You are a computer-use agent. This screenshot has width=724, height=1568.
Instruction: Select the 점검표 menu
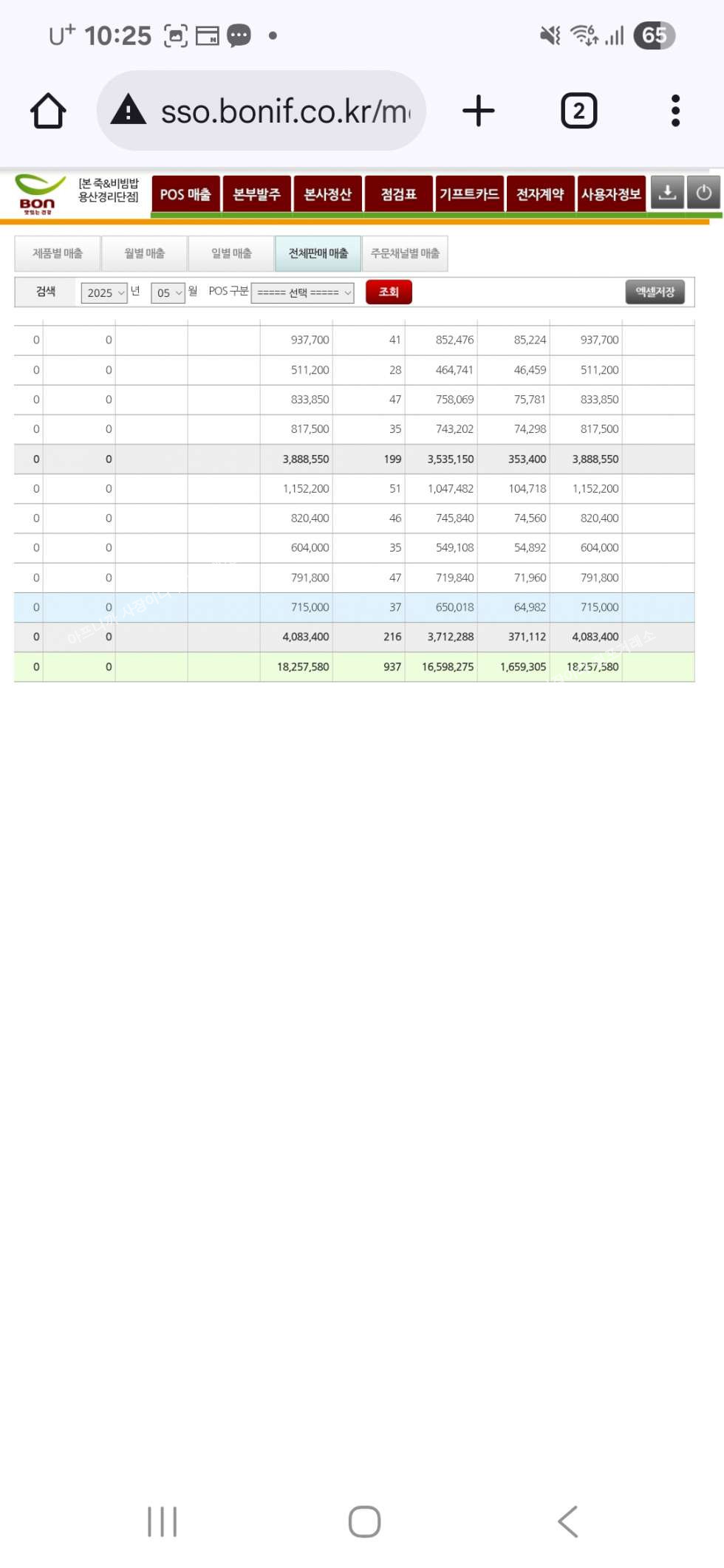(398, 194)
